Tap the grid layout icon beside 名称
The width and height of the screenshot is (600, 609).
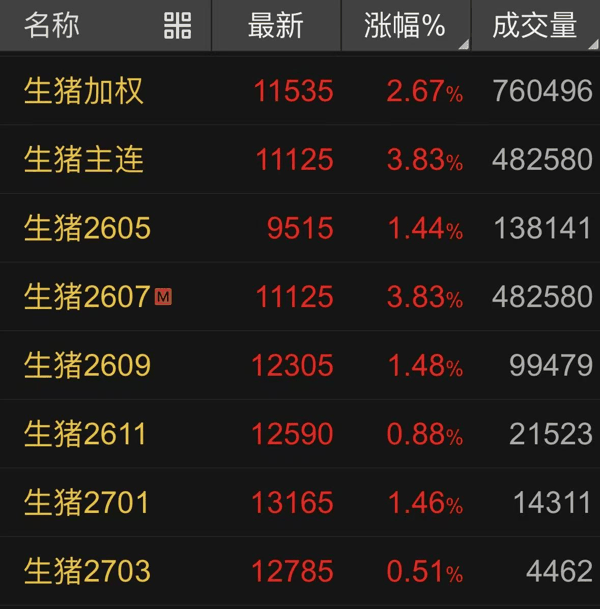177,26
